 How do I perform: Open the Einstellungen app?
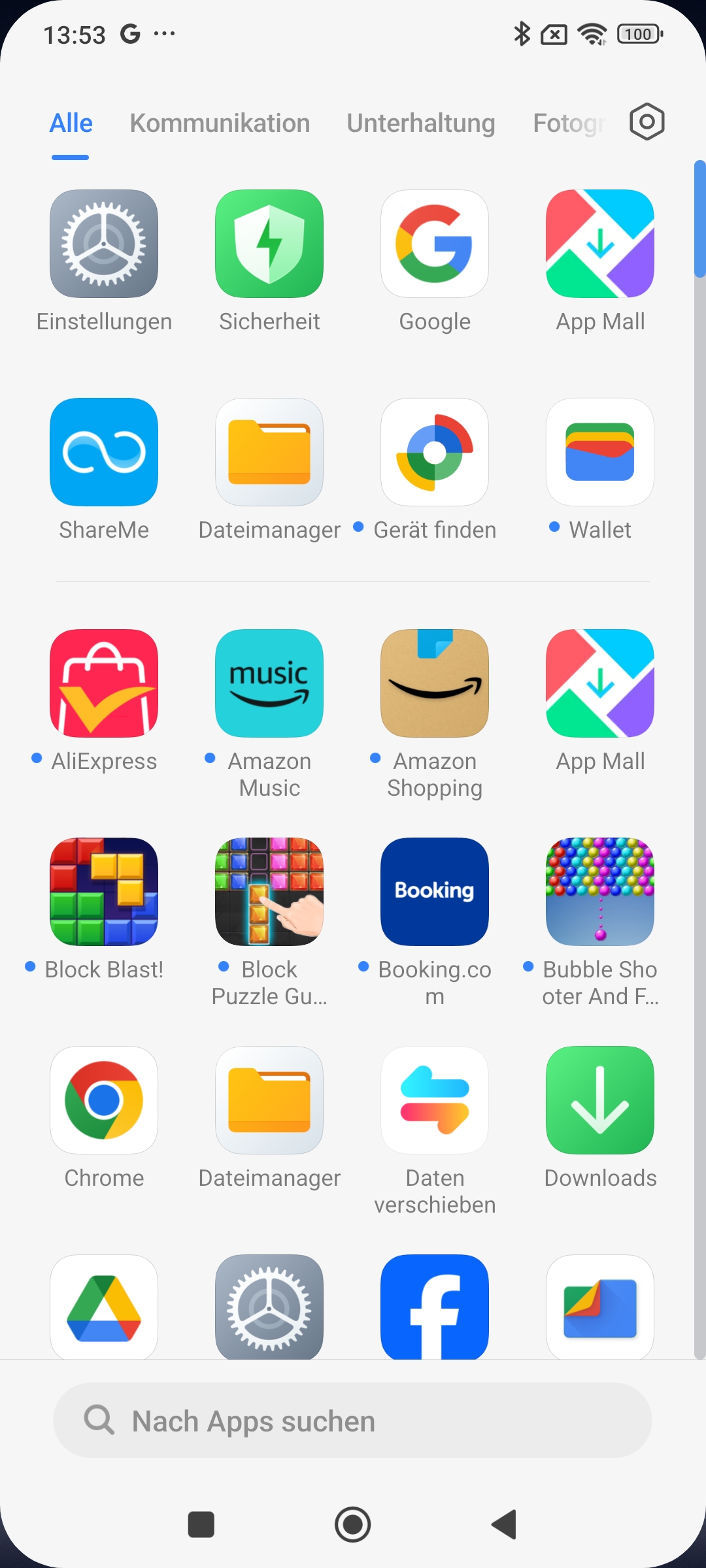(x=104, y=244)
